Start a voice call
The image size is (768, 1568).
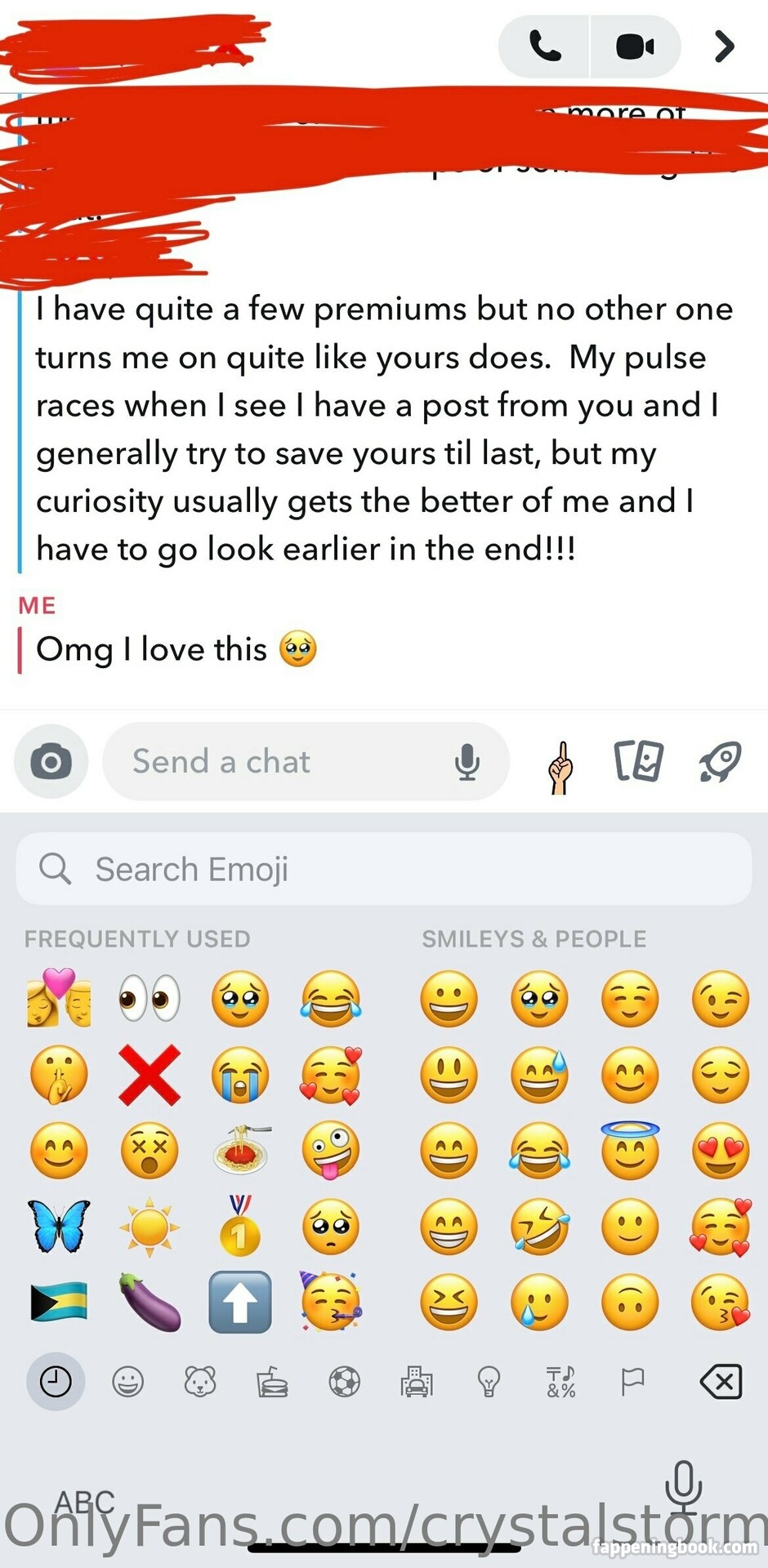[545, 47]
